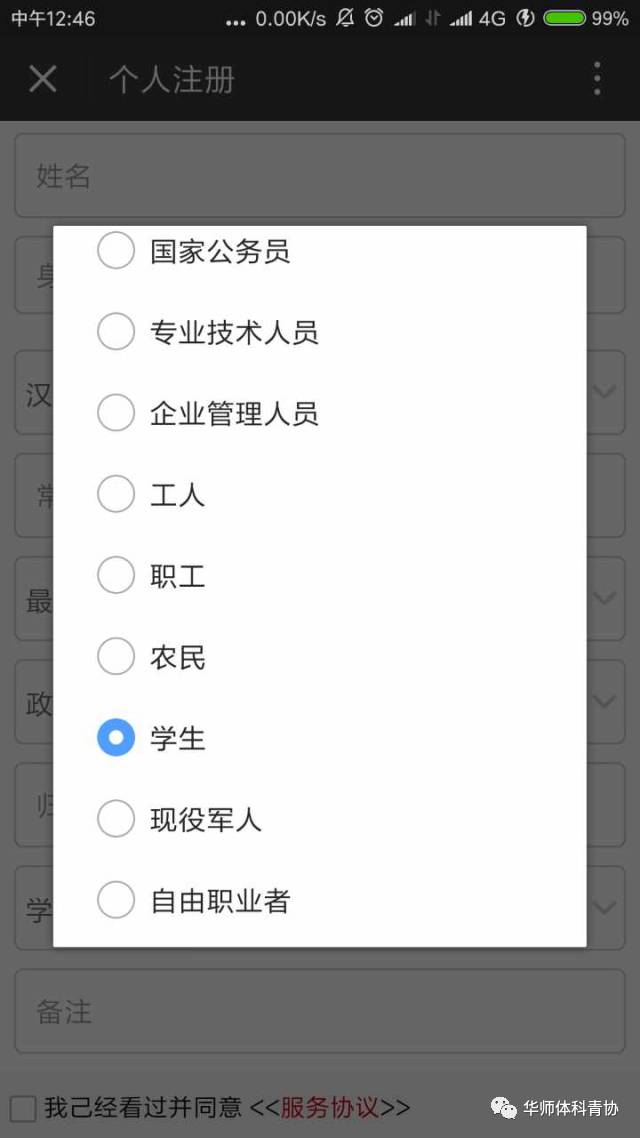The width and height of the screenshot is (640, 1138).
Task: Check the agreement checkbox
Action: point(22,1108)
